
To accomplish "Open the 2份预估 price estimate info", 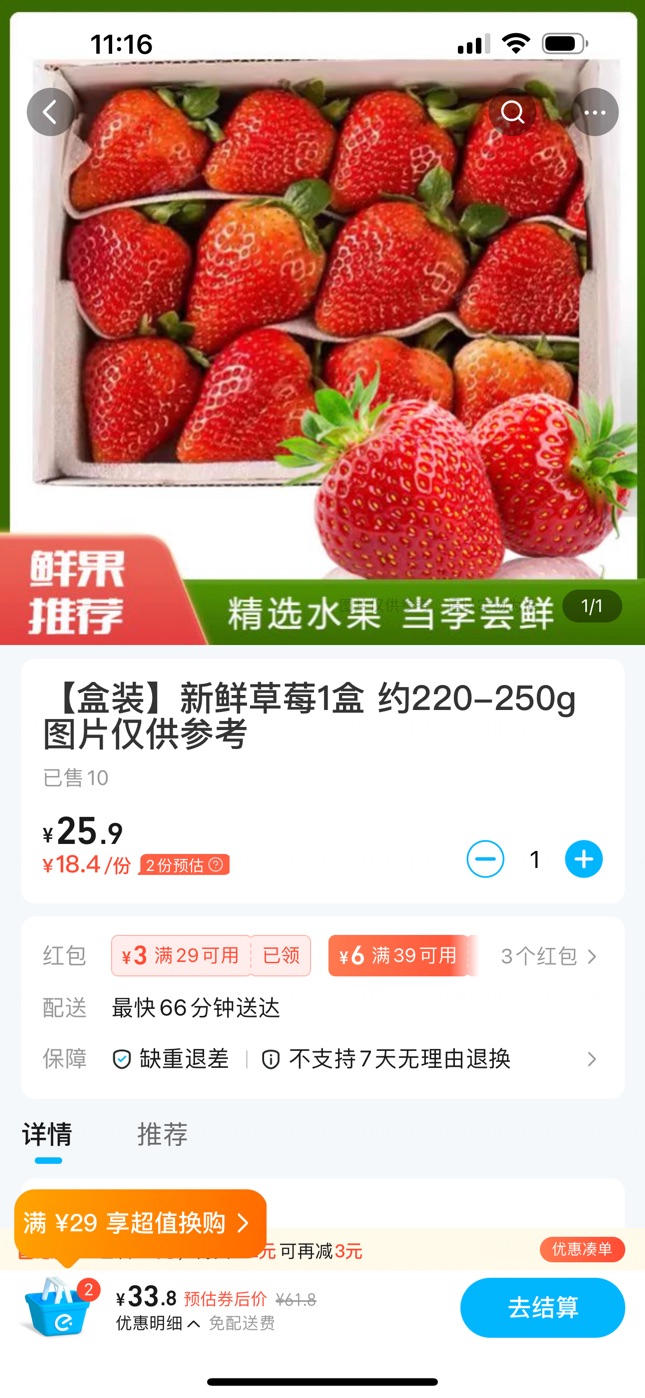I will 185,865.
